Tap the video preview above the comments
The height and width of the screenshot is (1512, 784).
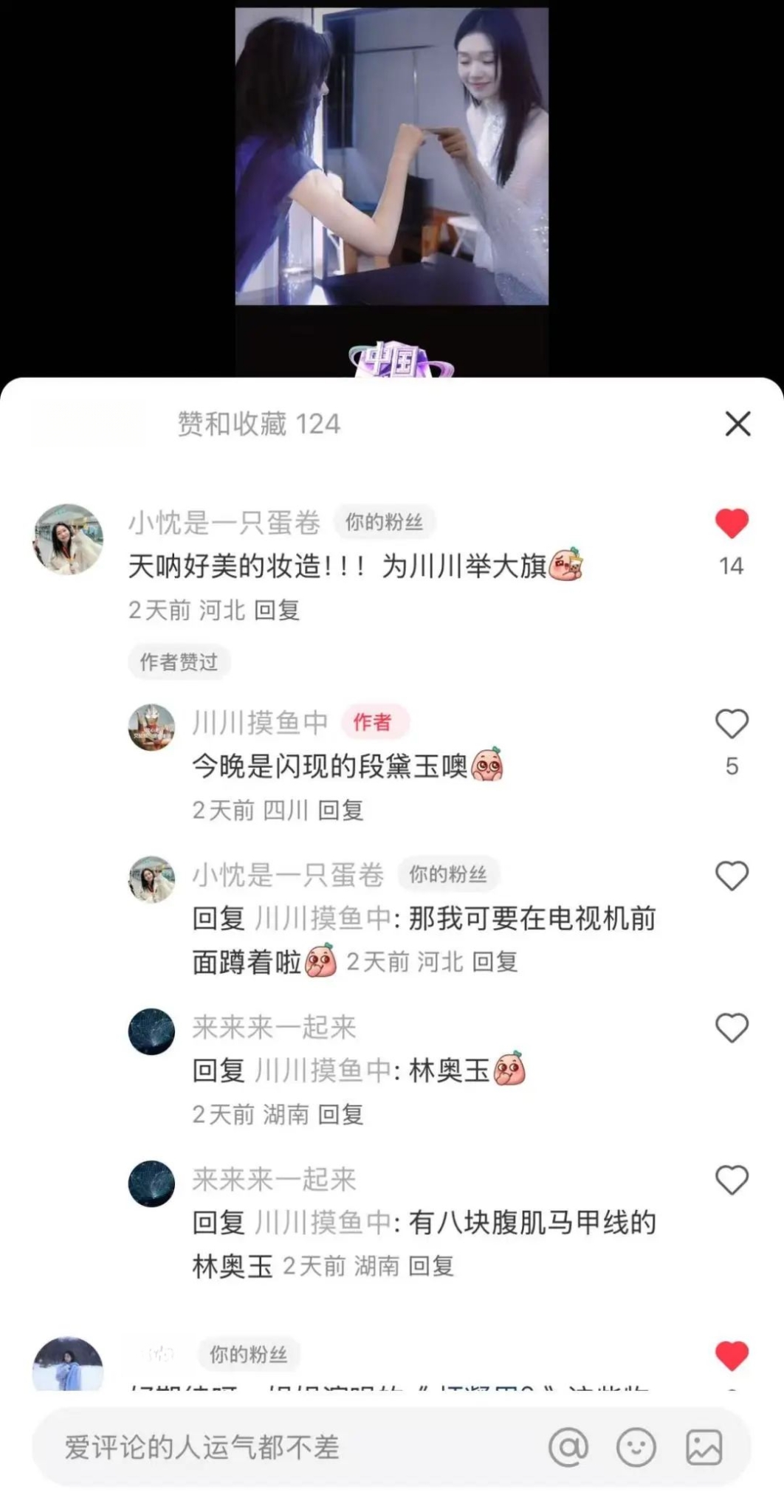(391, 157)
